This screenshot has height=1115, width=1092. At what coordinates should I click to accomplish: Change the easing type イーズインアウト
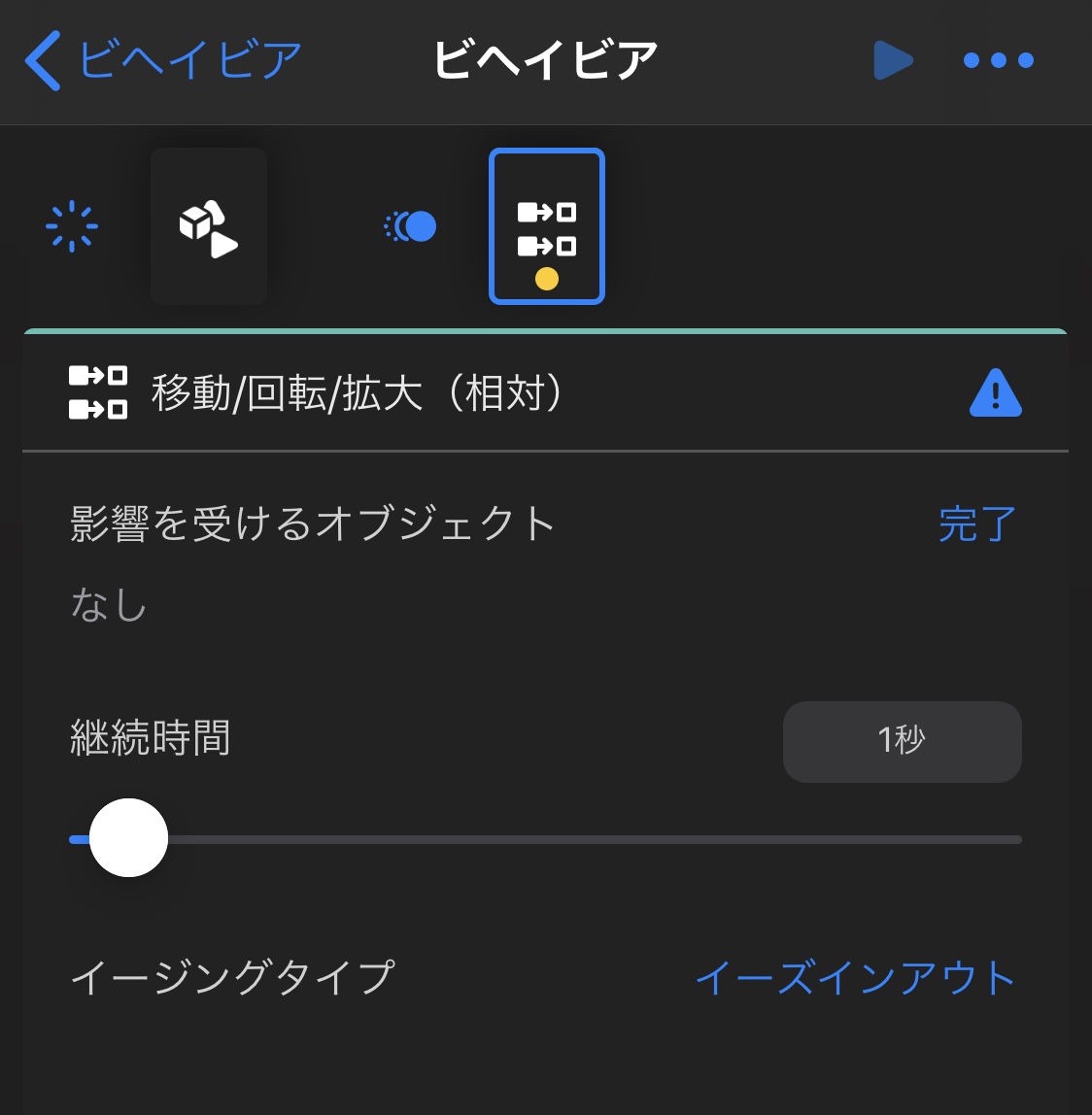[855, 977]
